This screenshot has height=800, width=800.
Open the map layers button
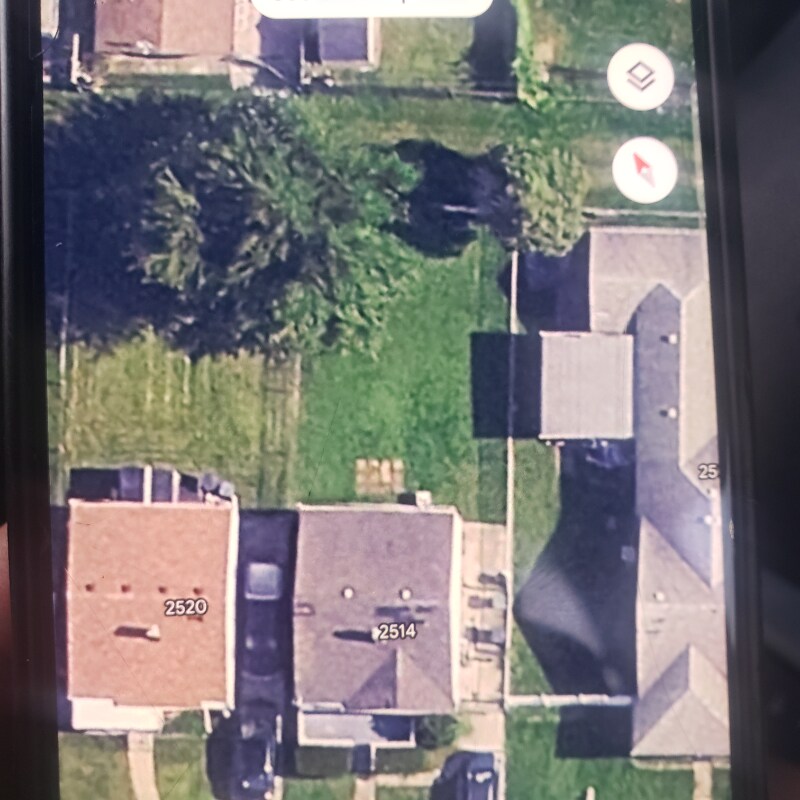640,77
